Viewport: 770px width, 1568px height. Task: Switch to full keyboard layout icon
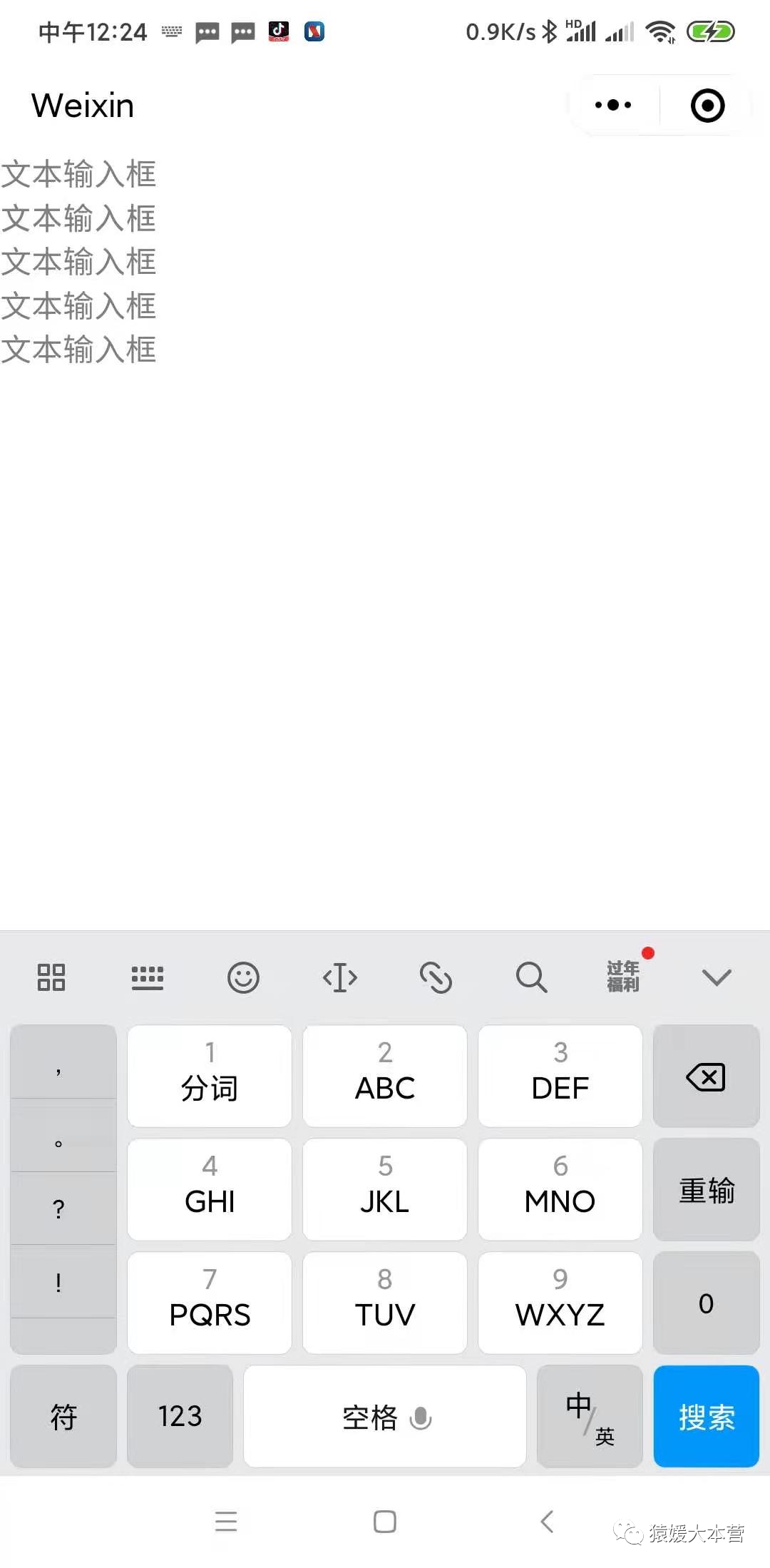click(148, 978)
